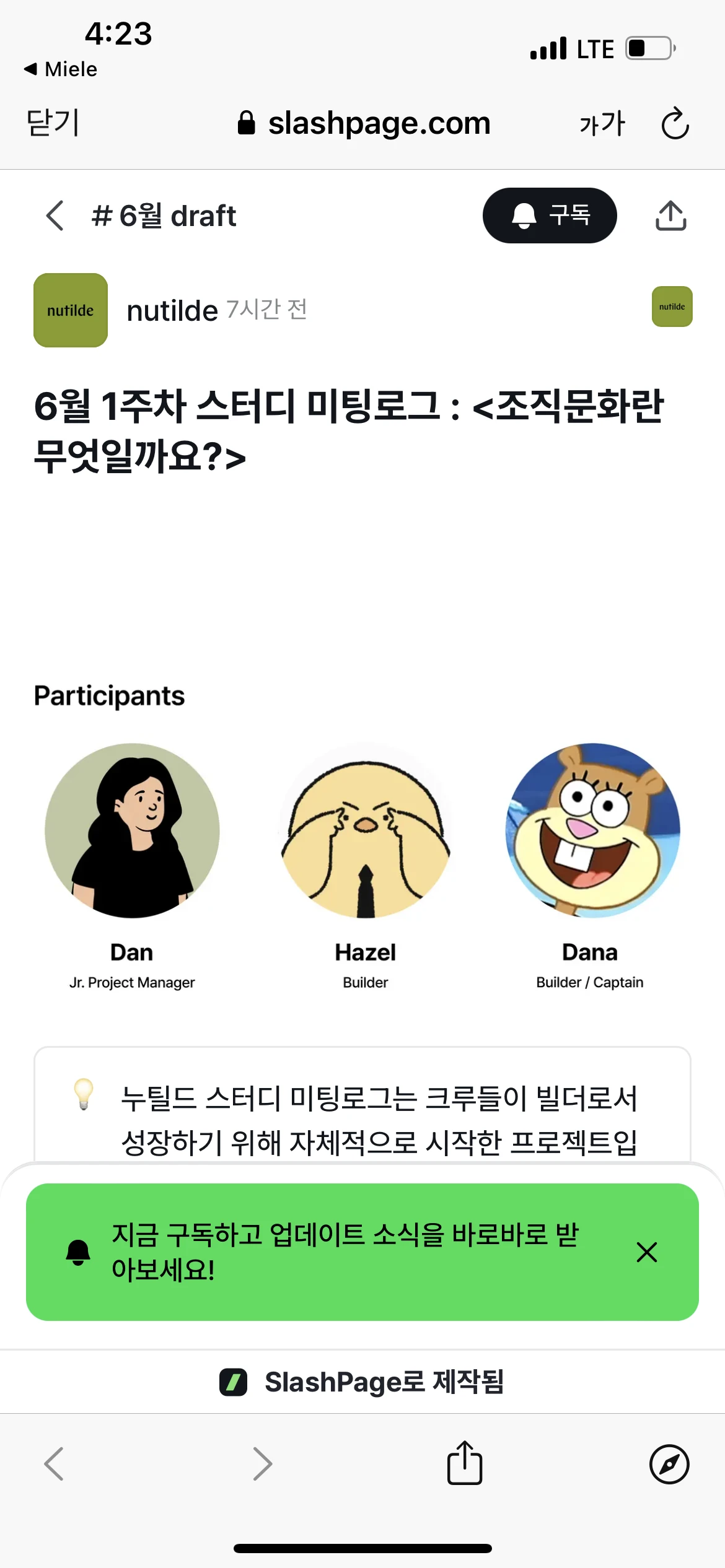Image resolution: width=725 pixels, height=1568 pixels.
Task: Open the browser share sheet
Action: tap(464, 1464)
